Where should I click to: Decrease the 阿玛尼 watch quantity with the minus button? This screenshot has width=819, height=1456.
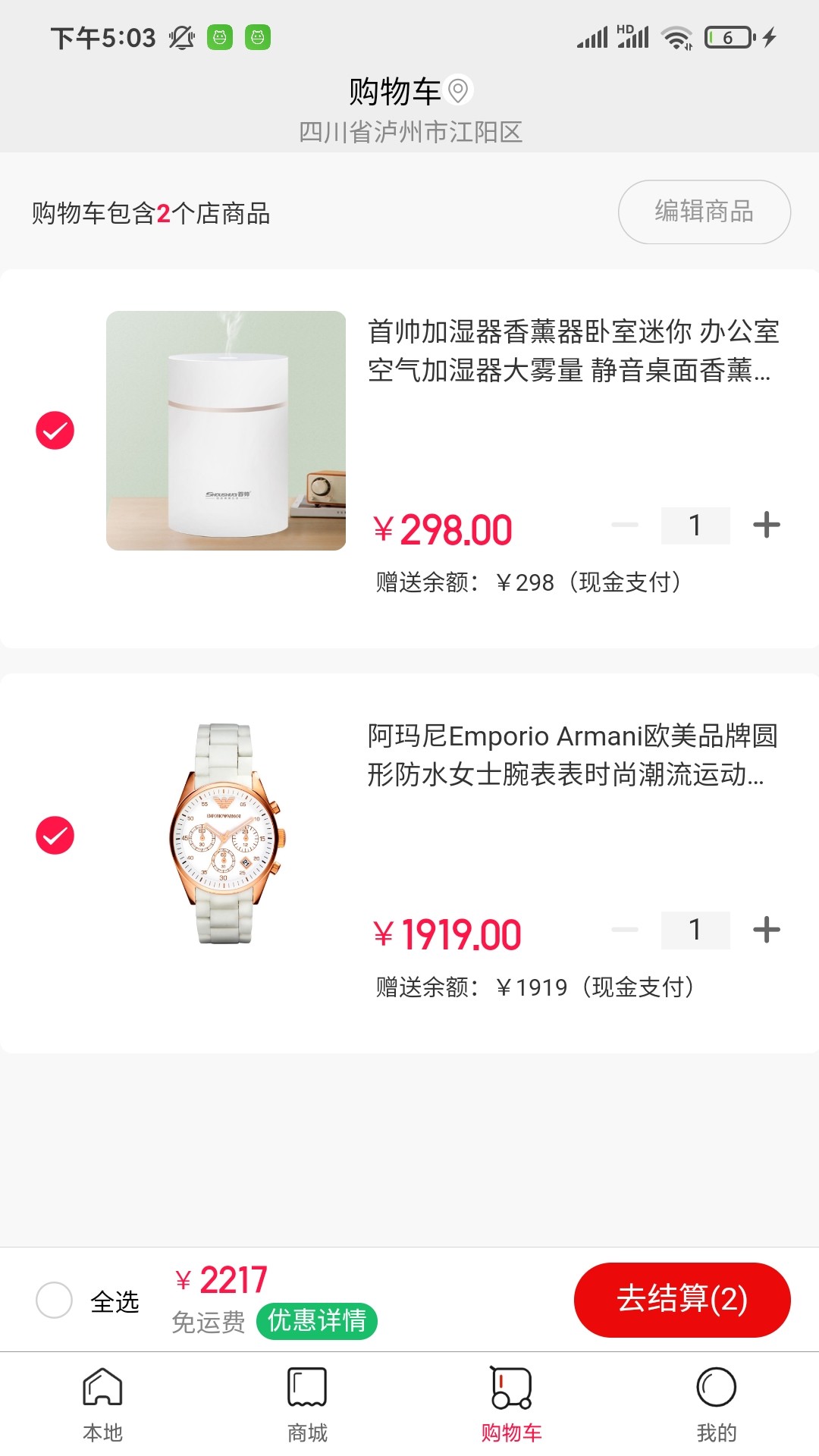pos(625,930)
